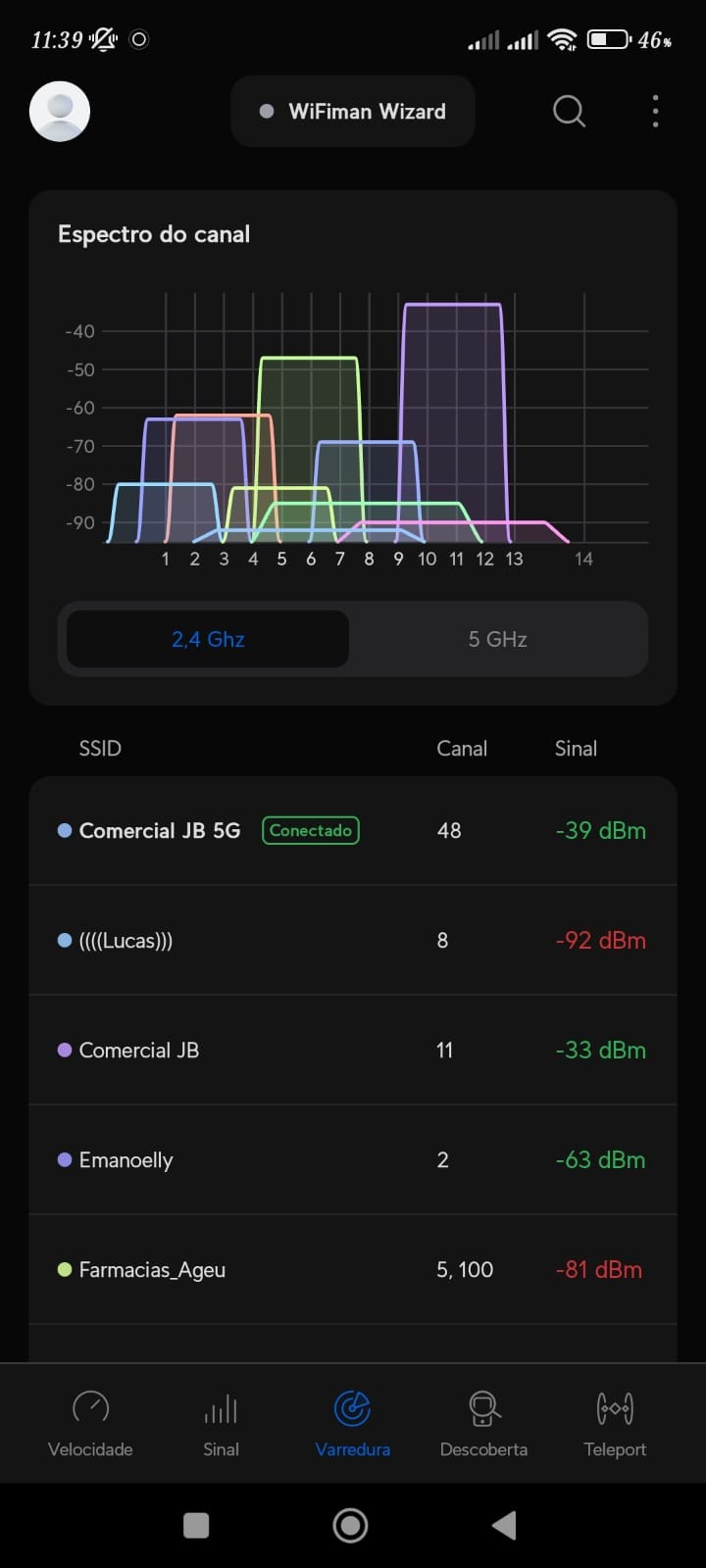Select the Varredura tab
Screen dimensions: 706x1568
pos(352,1423)
